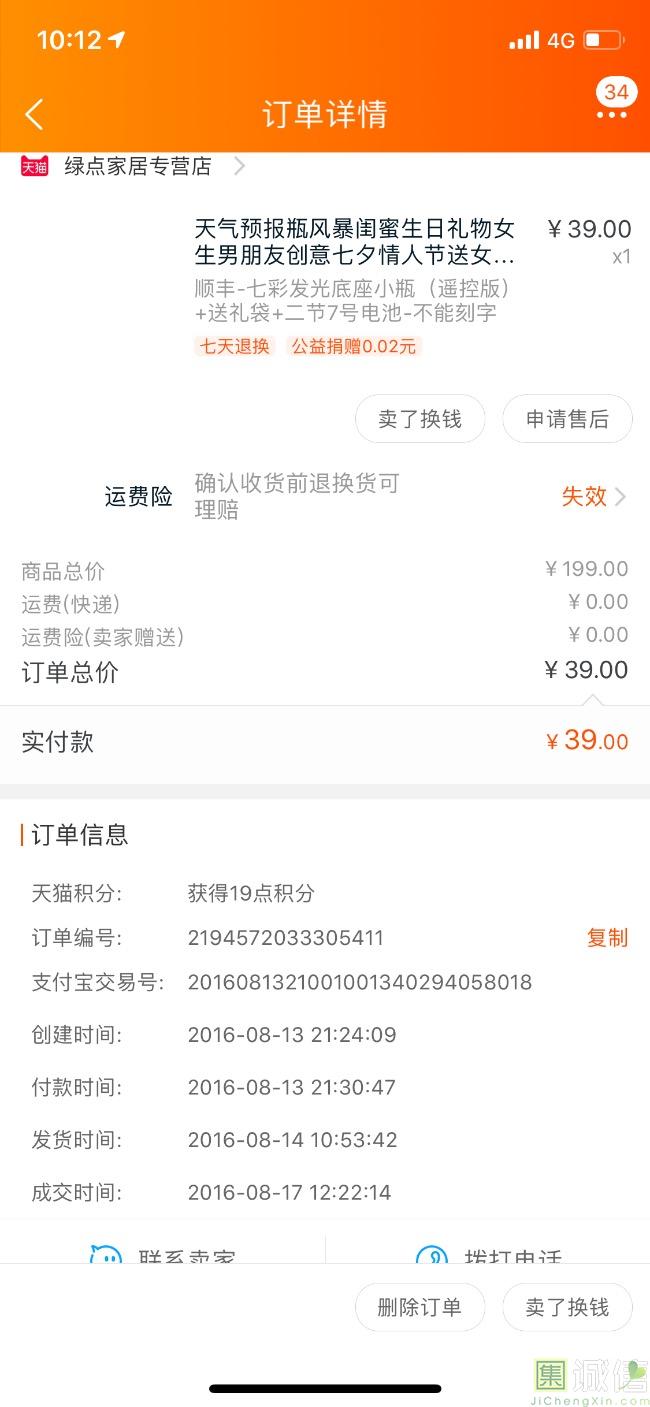Tap 卖了换钱 beside 申请售后
The image size is (650, 1407).
click(420, 419)
